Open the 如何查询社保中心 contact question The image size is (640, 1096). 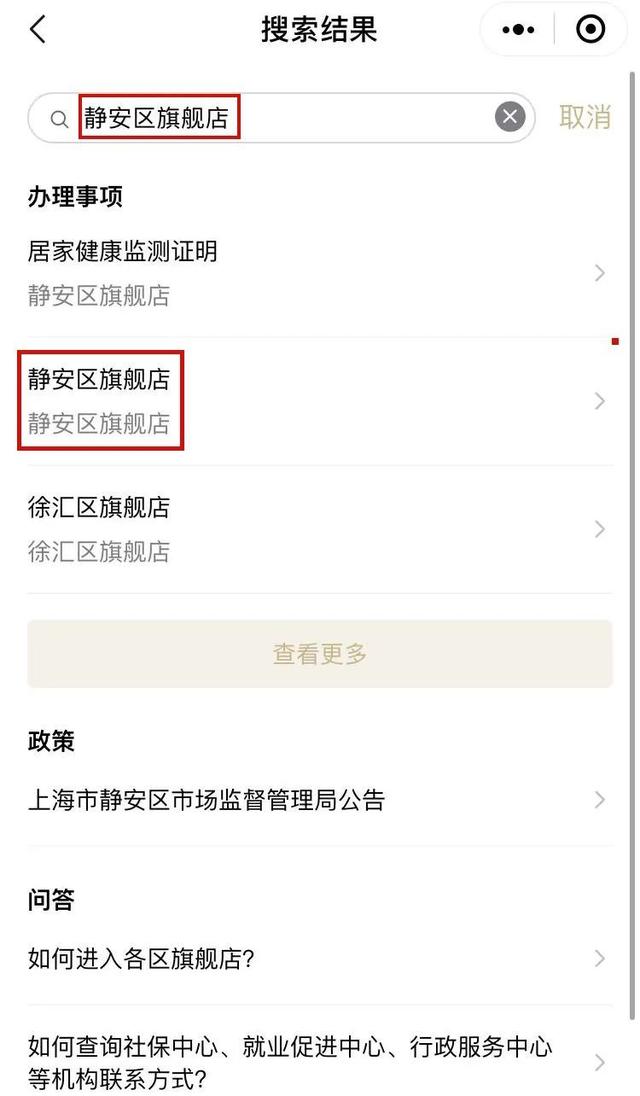pyautogui.click(x=318, y=1063)
